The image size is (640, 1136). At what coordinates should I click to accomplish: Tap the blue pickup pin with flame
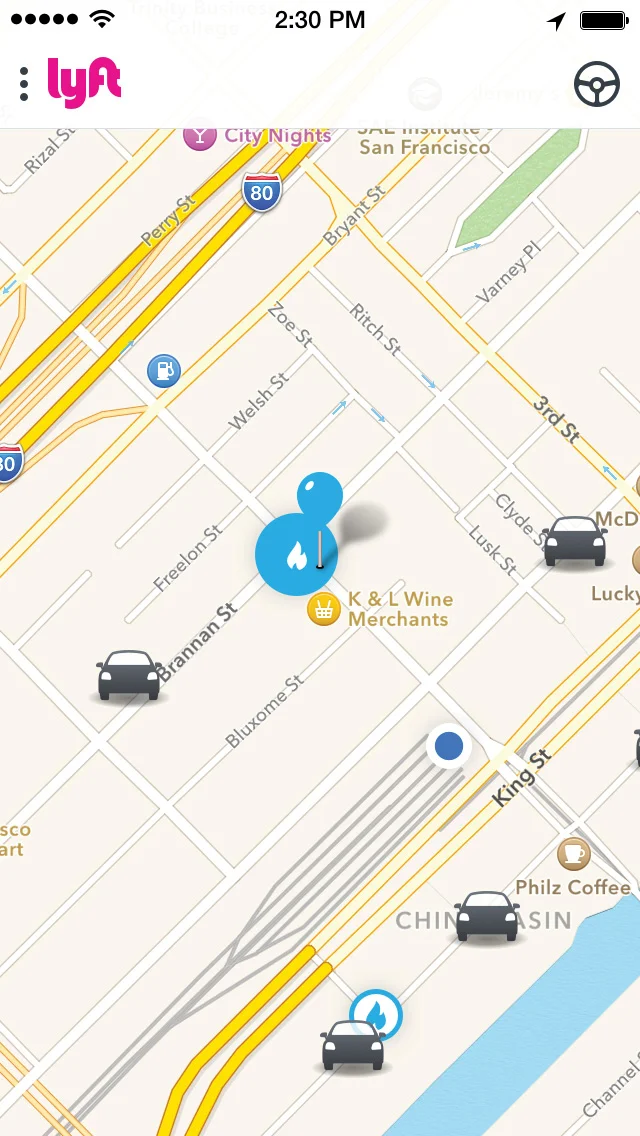point(299,535)
